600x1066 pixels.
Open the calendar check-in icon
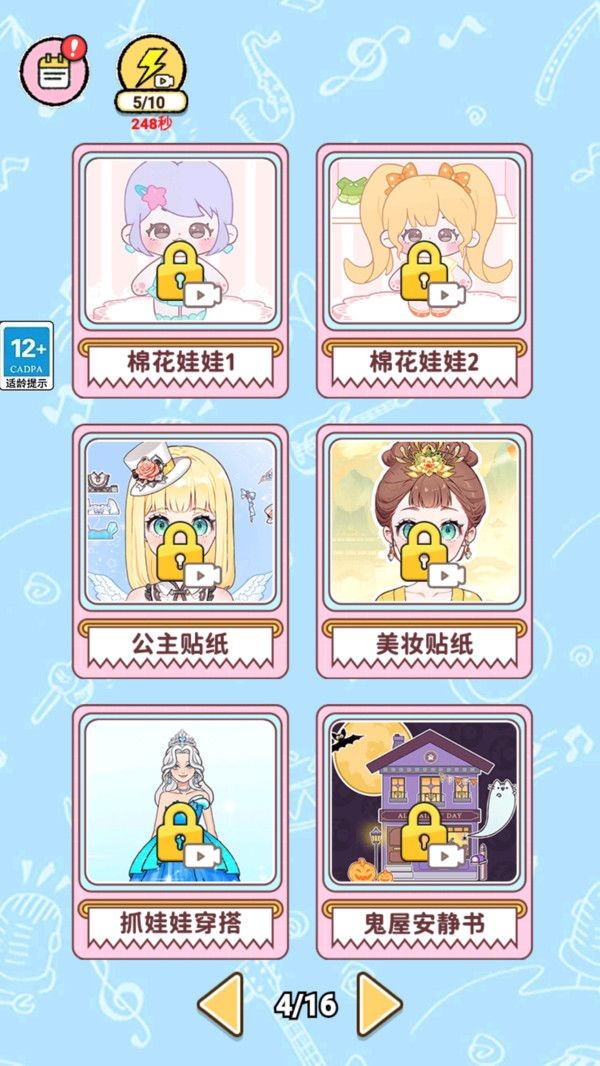pos(53,70)
